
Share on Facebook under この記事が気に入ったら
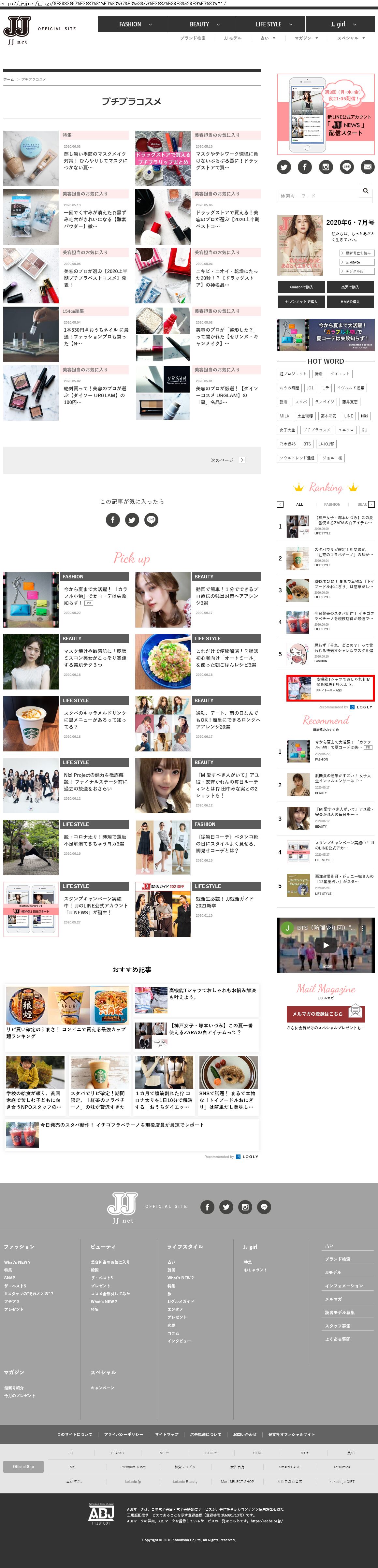coord(113,519)
